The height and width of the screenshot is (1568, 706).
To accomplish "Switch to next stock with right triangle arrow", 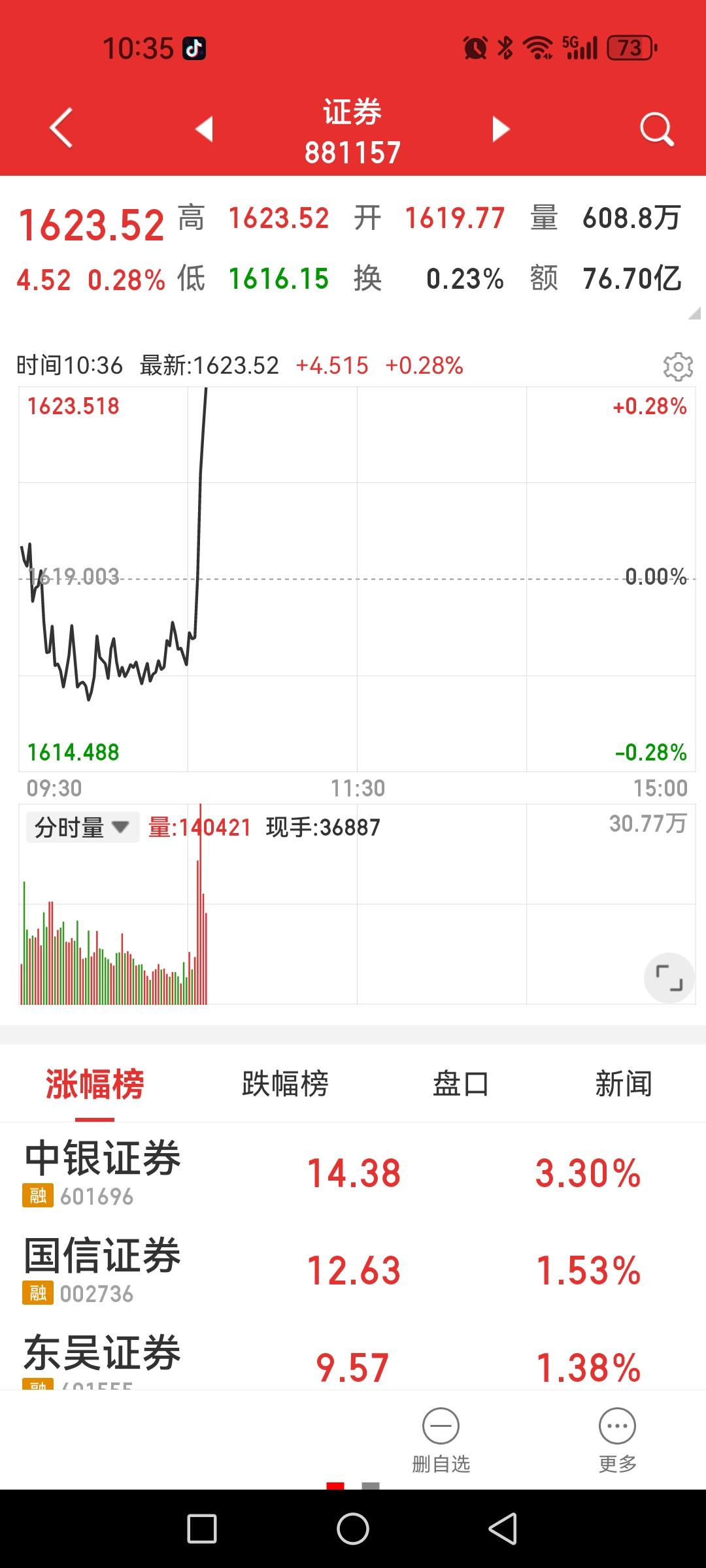I will [500, 128].
